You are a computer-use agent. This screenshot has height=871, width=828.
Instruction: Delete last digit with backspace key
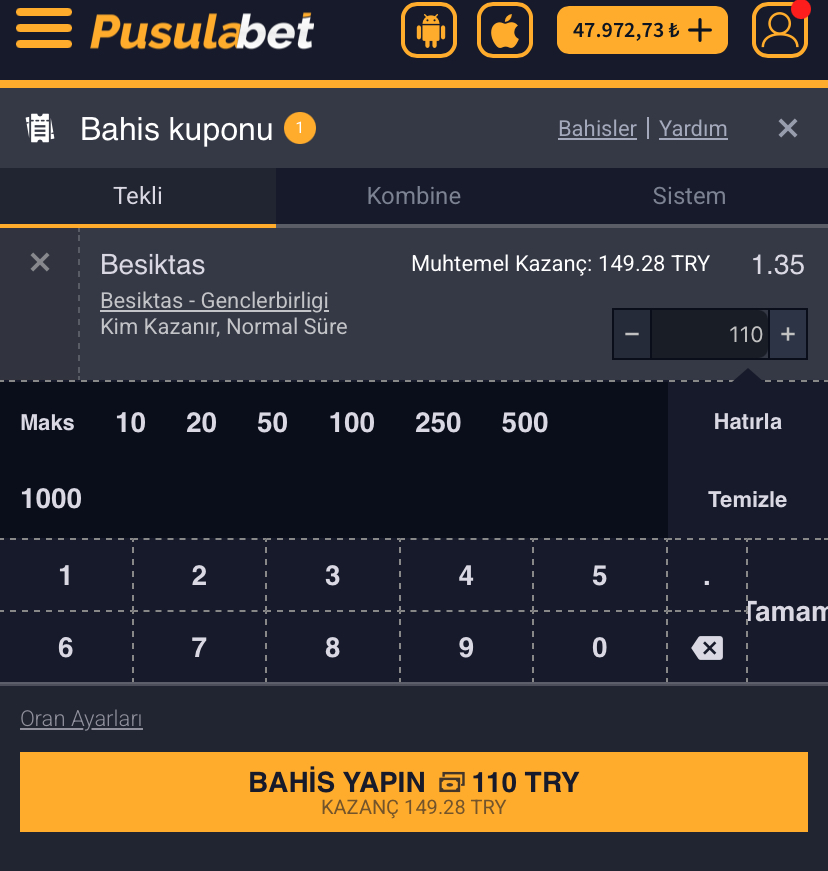click(x=706, y=648)
